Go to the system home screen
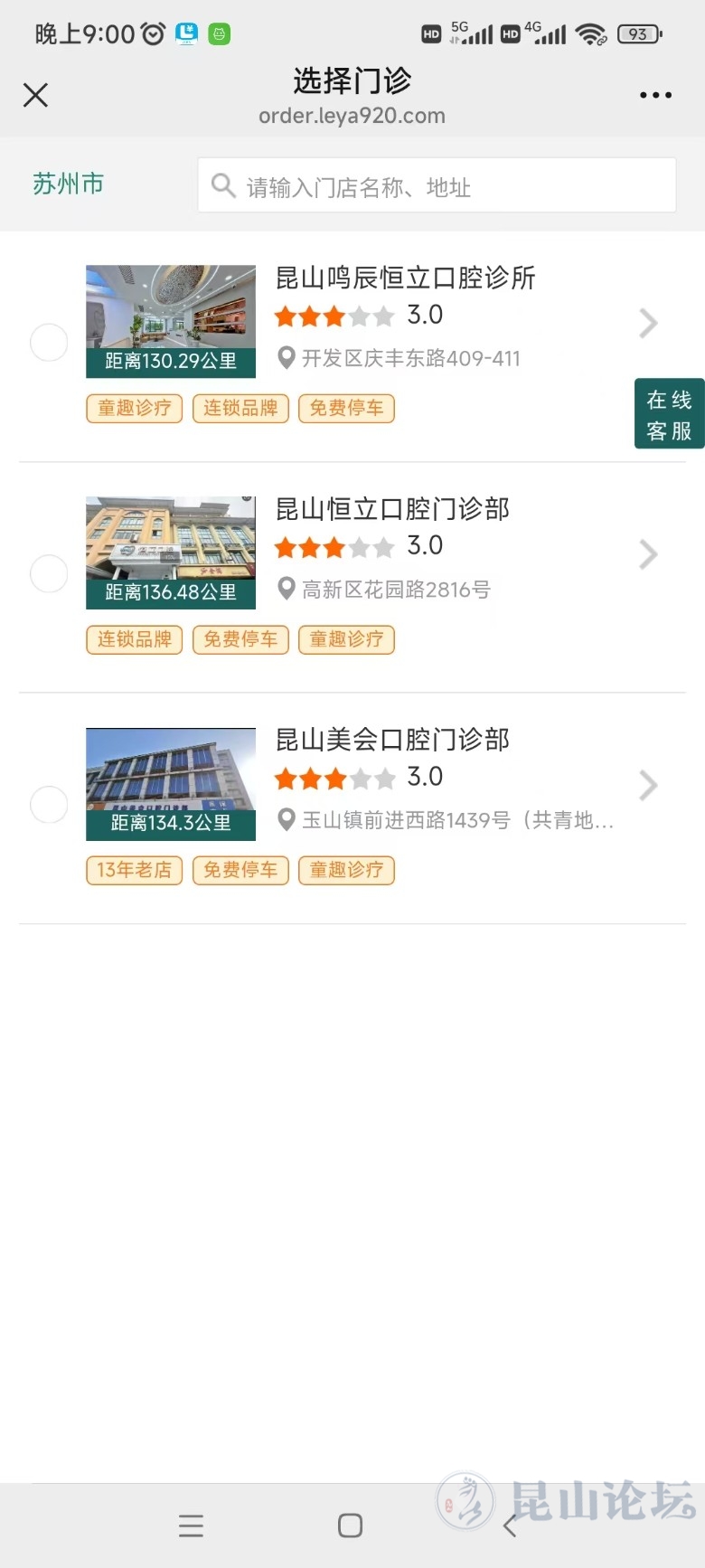This screenshot has width=705, height=1568. coord(350,1526)
